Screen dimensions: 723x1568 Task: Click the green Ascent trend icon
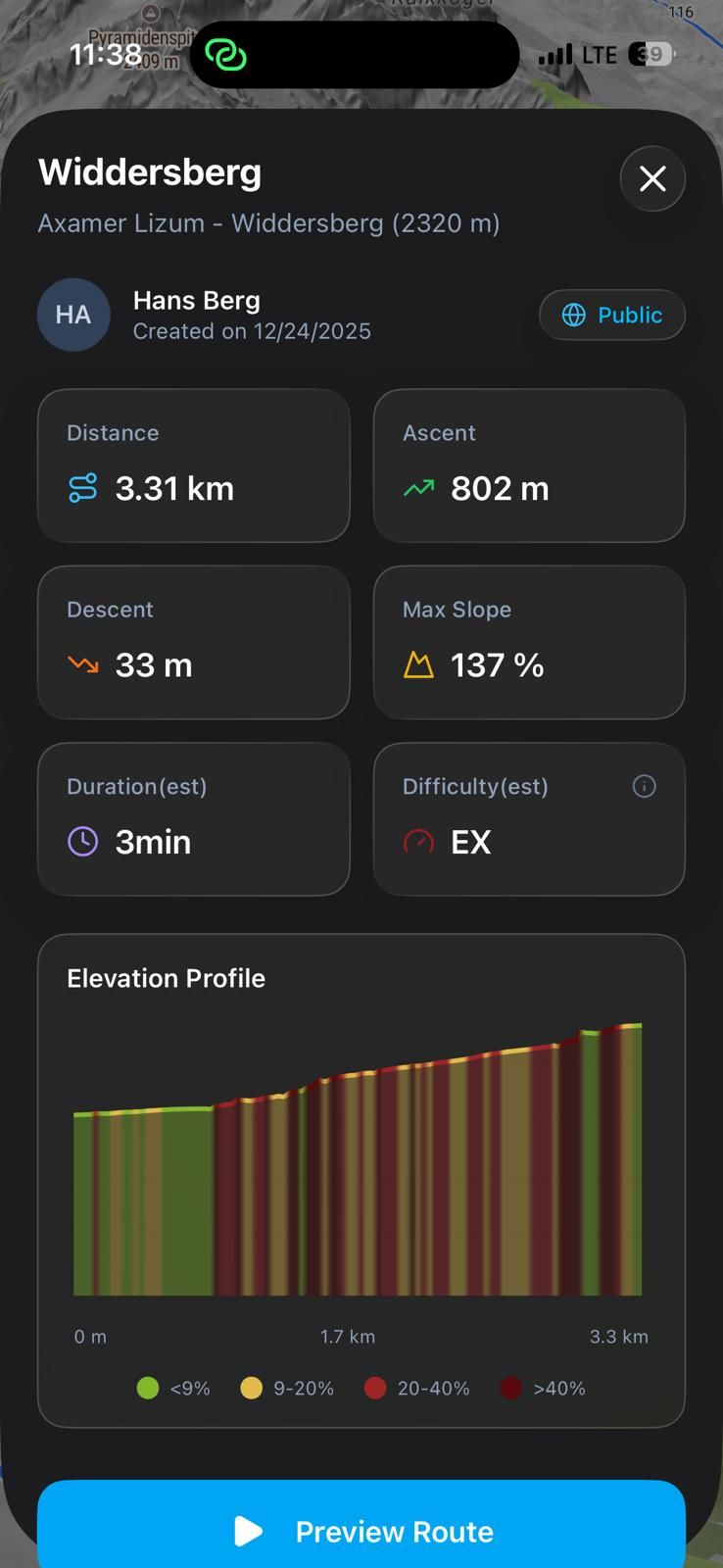click(x=419, y=485)
